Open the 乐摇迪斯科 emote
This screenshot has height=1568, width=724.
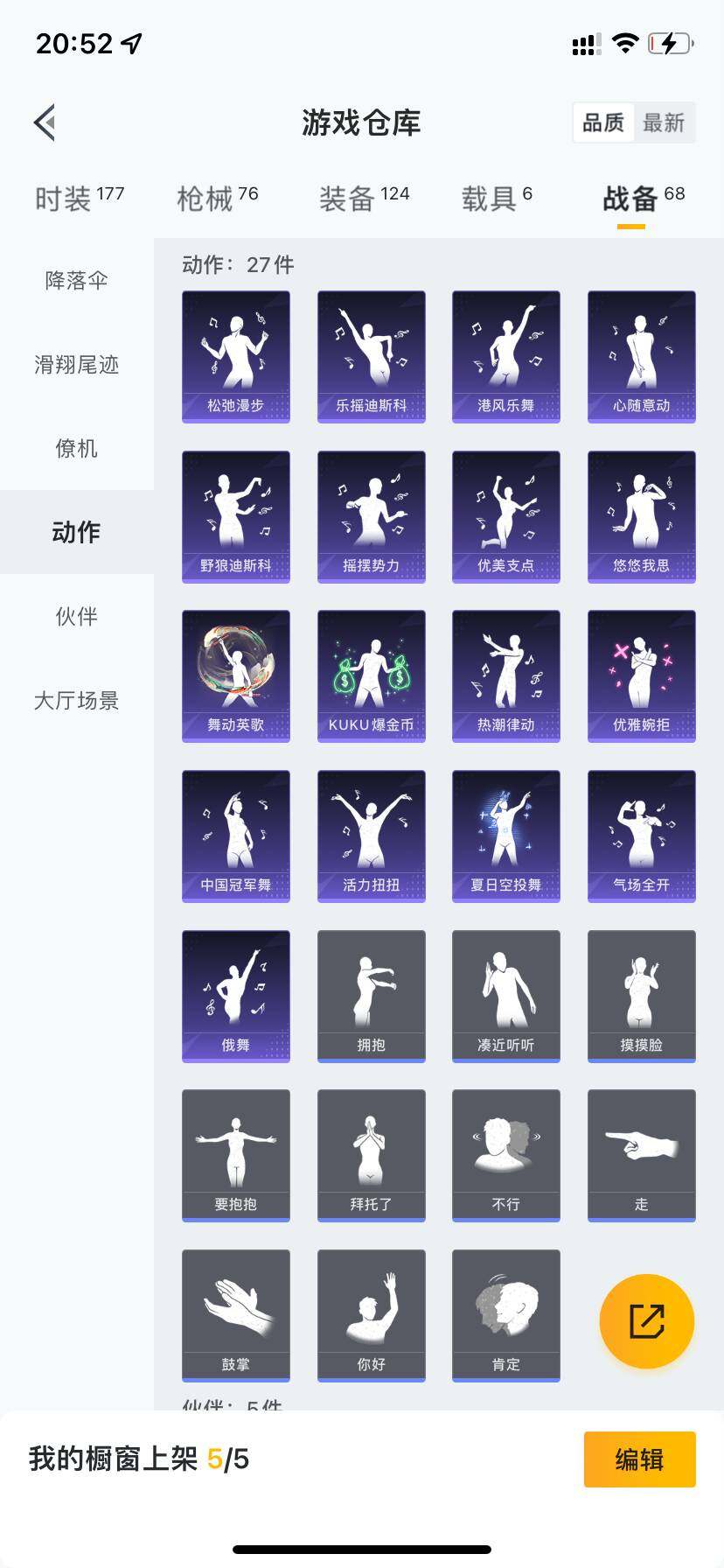[x=371, y=354]
